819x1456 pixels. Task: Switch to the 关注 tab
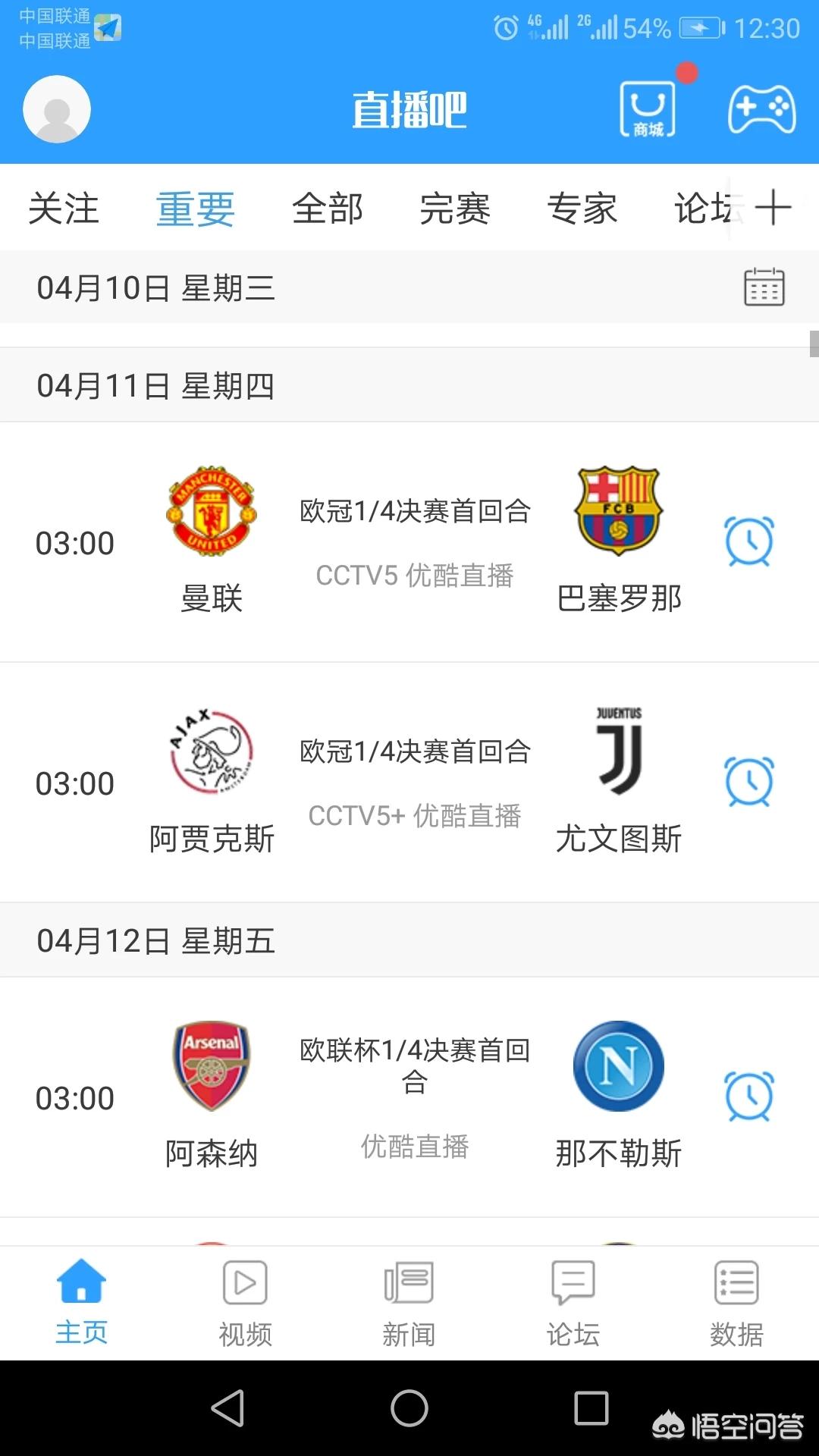point(64,208)
